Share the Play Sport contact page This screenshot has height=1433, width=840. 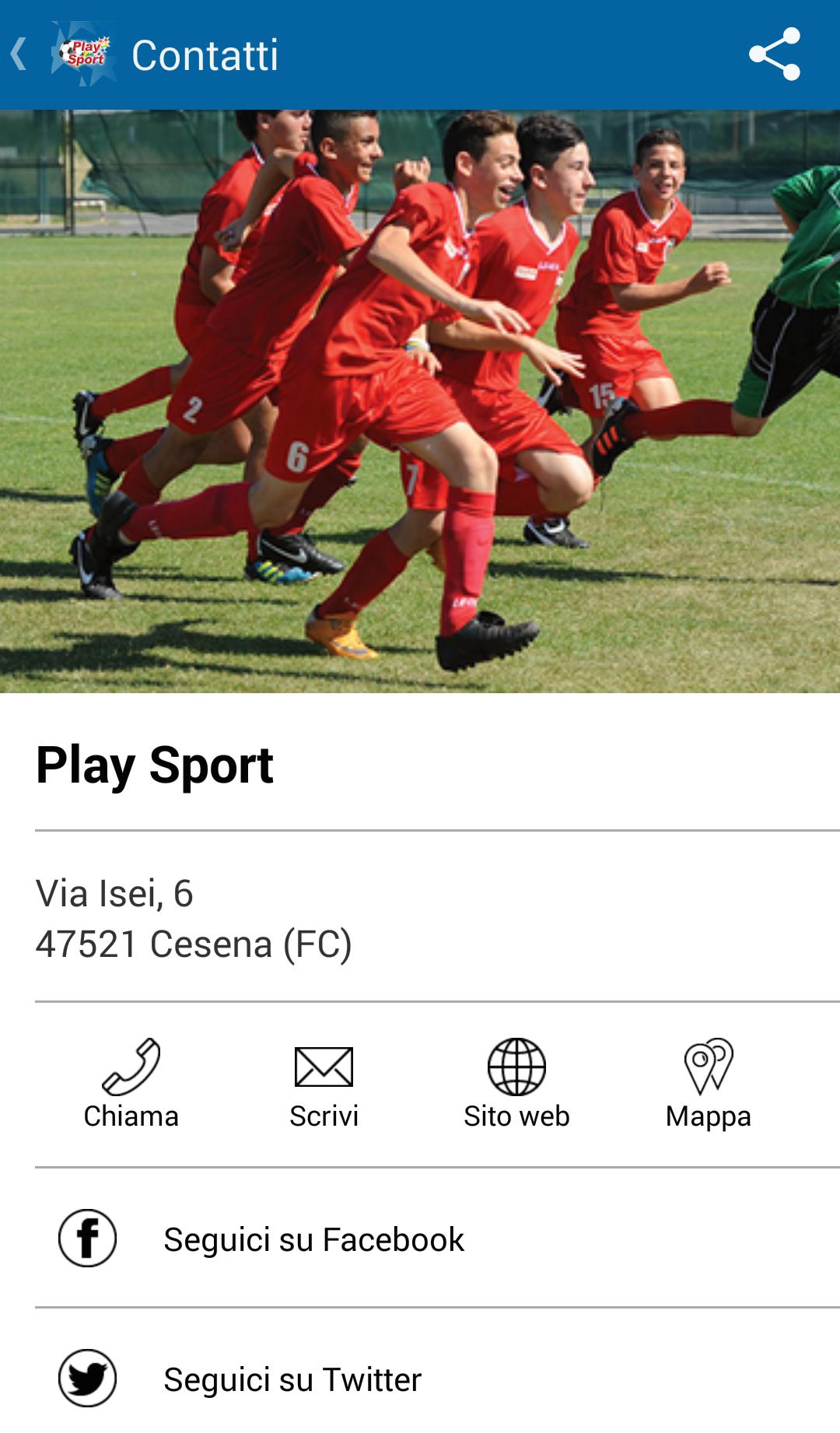(x=774, y=54)
